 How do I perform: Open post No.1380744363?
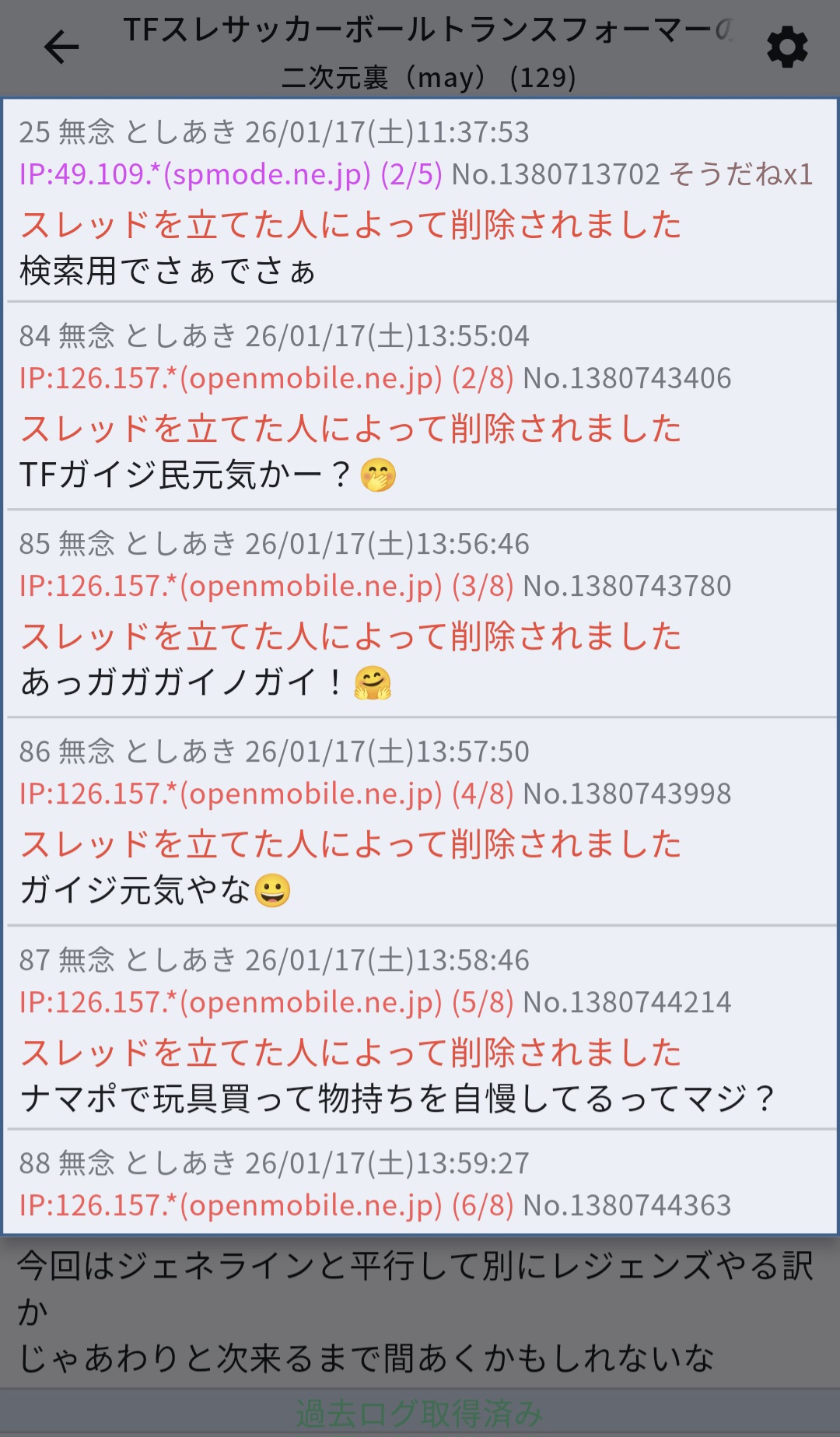click(x=627, y=1205)
